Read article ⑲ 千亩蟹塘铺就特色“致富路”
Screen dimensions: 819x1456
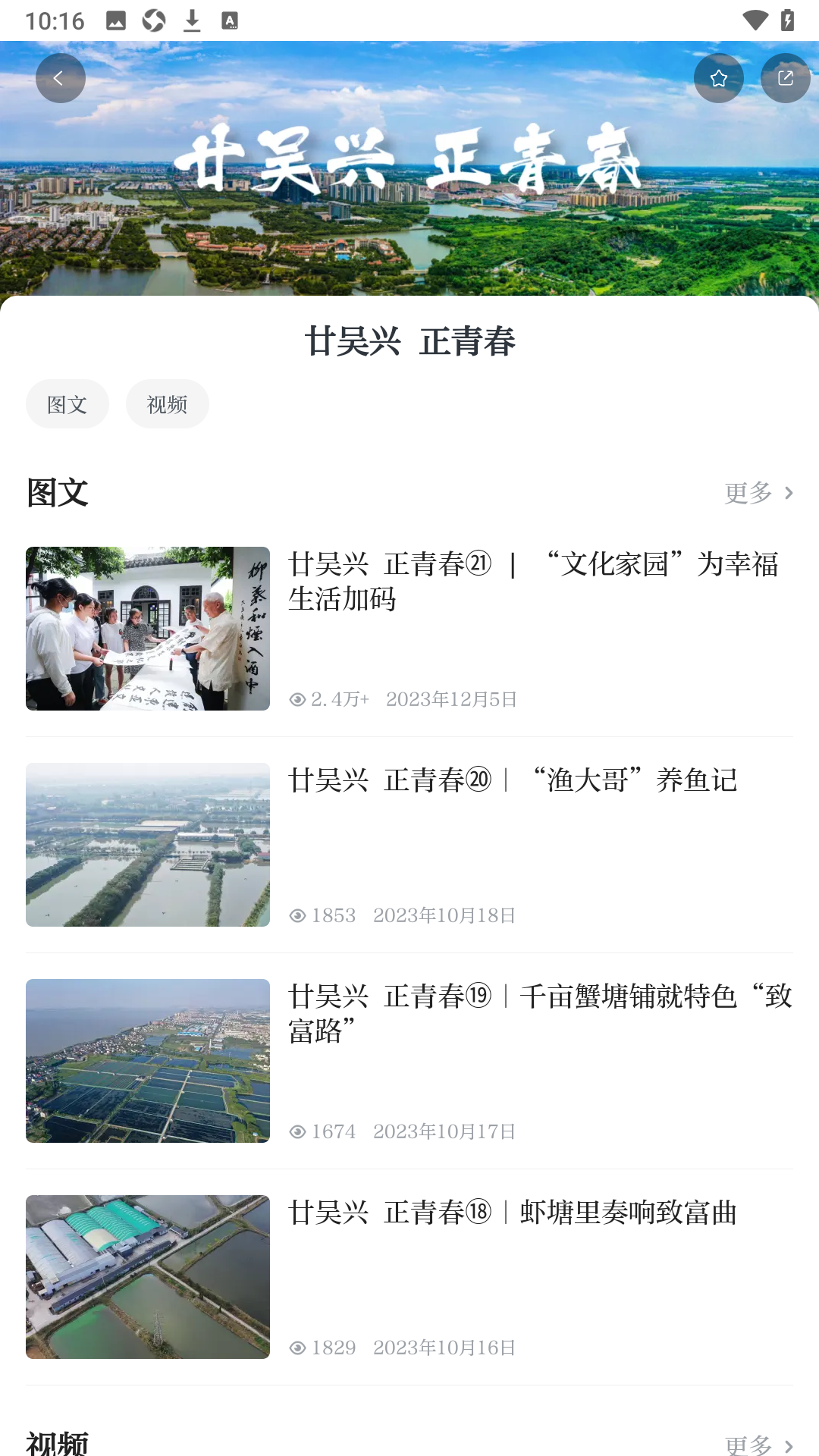(539, 1013)
